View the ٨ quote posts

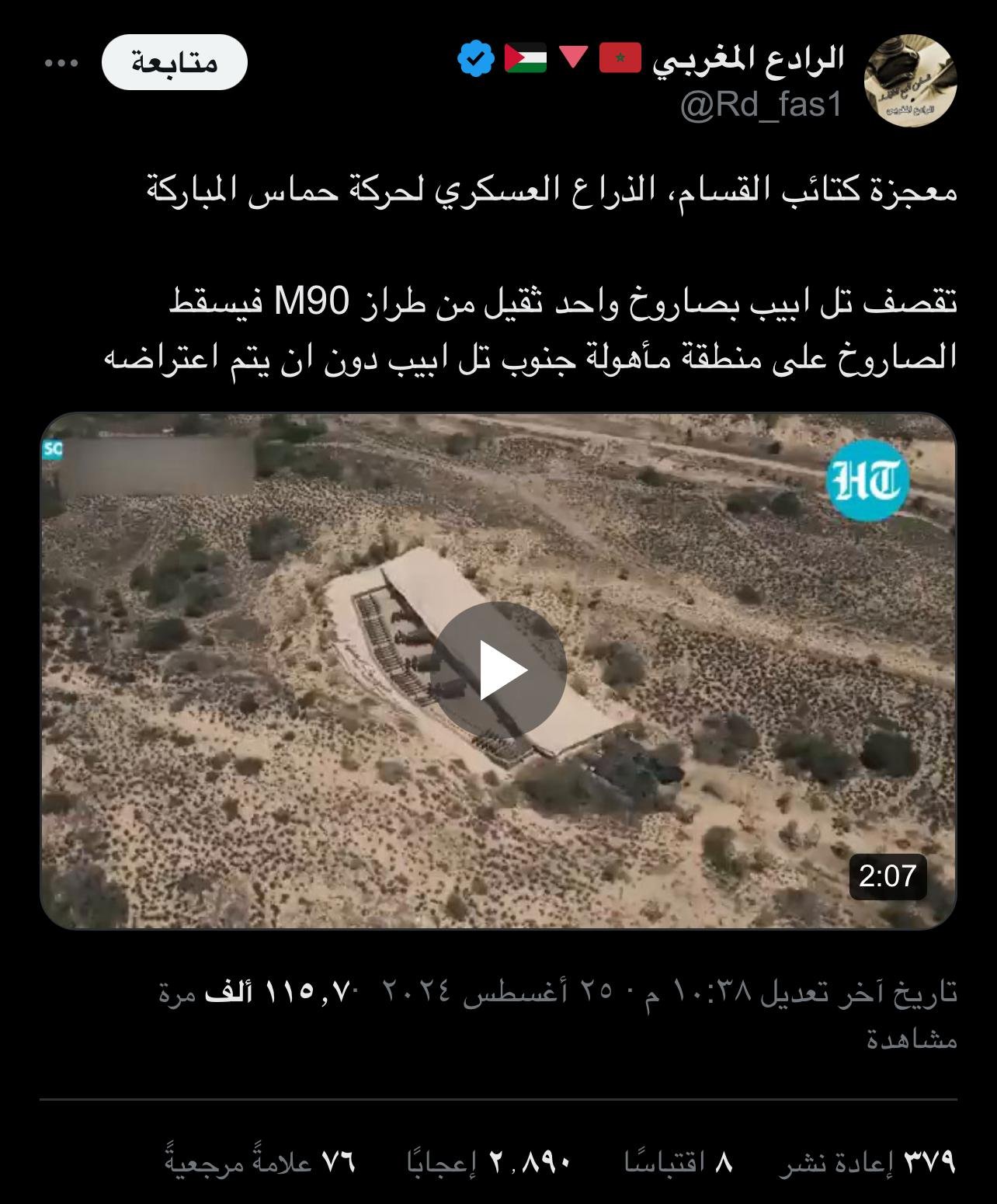click(679, 1162)
